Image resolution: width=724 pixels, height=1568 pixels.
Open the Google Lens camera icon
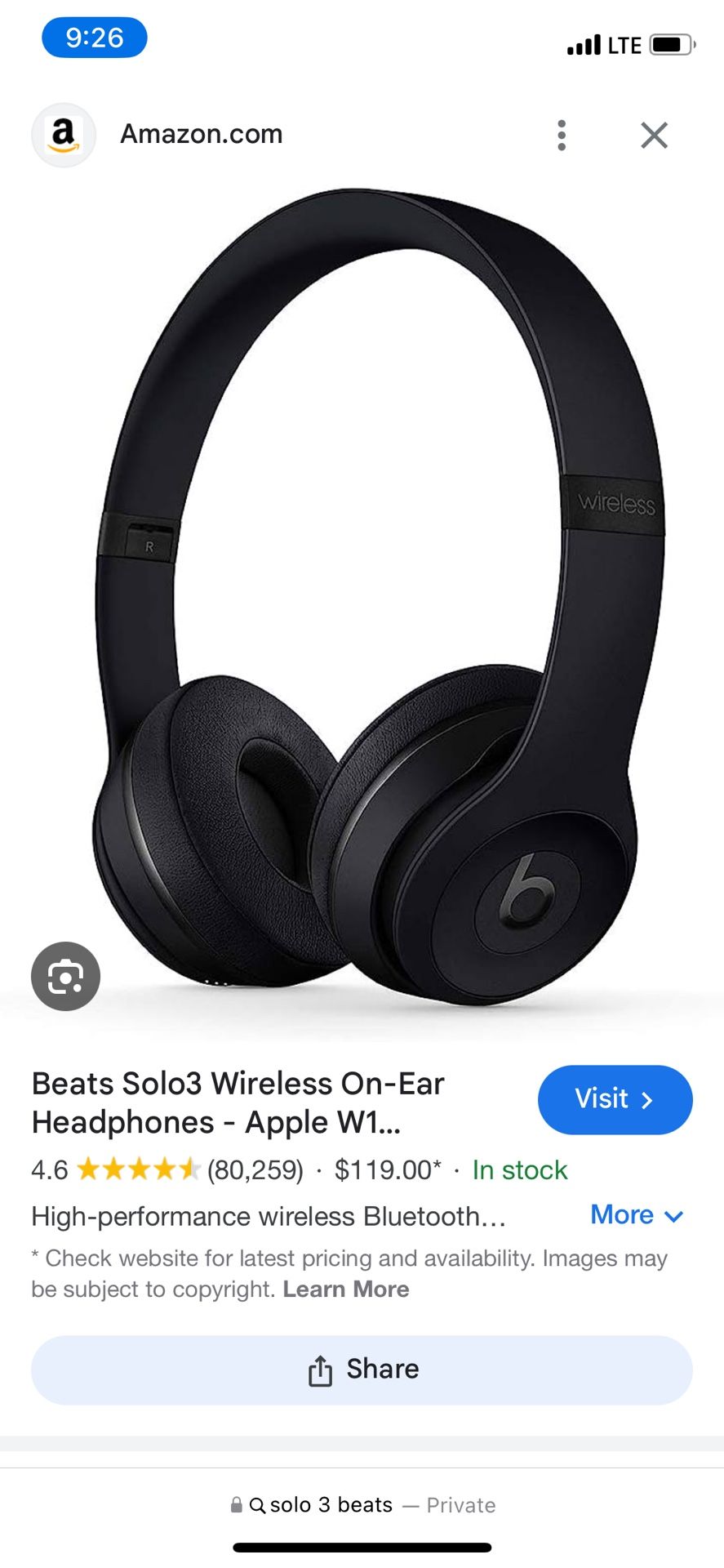click(64, 976)
